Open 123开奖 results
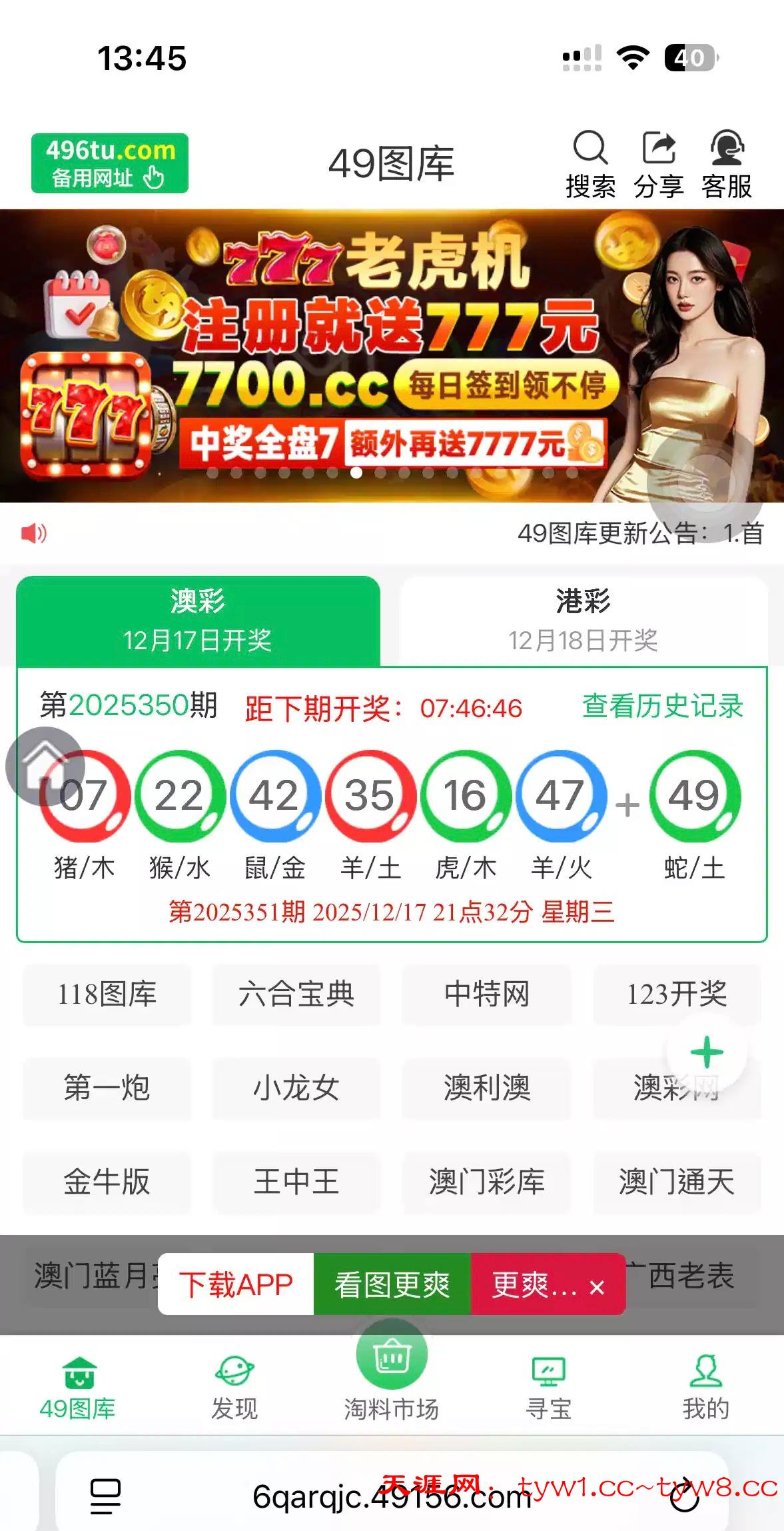 (x=677, y=994)
